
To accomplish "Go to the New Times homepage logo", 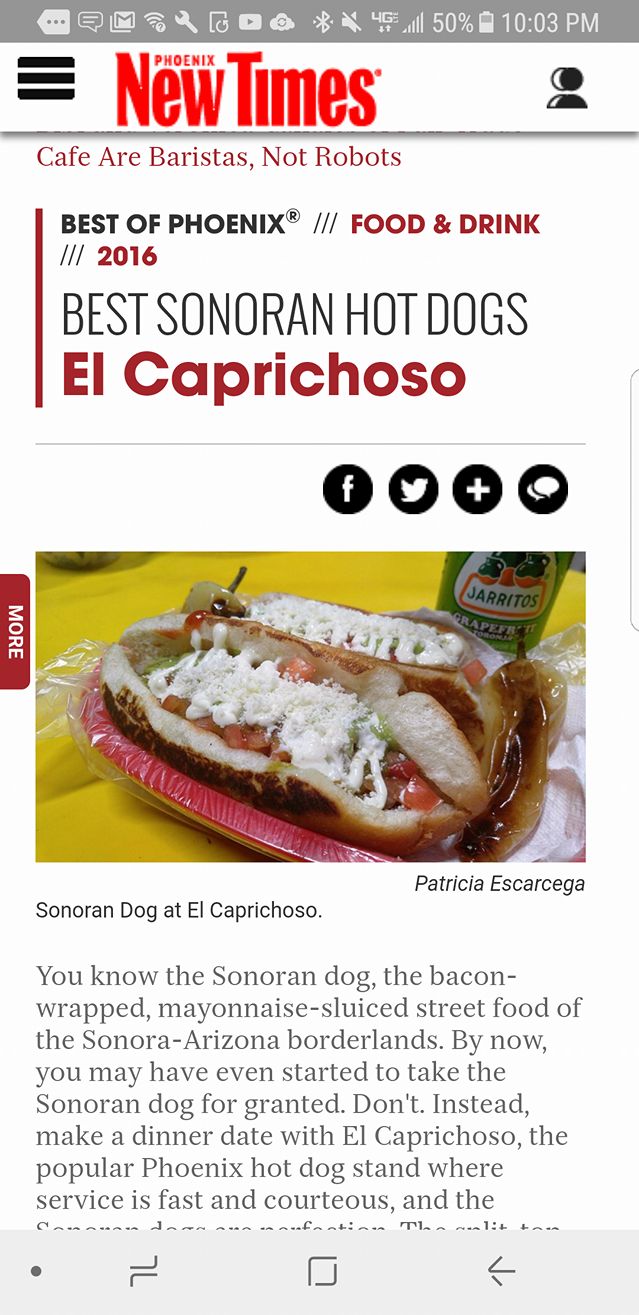I will coord(247,88).
